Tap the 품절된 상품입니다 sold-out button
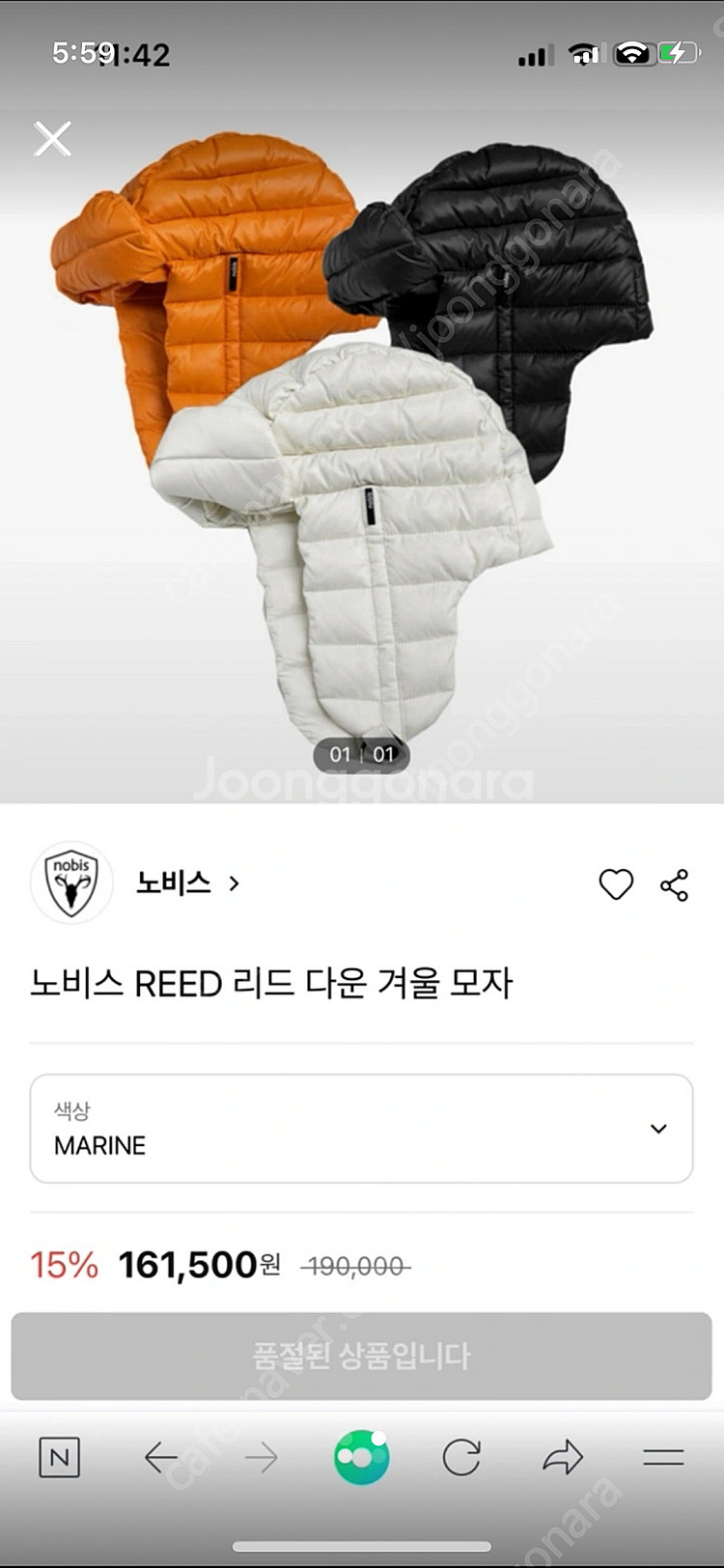724x1568 pixels. [361, 1356]
